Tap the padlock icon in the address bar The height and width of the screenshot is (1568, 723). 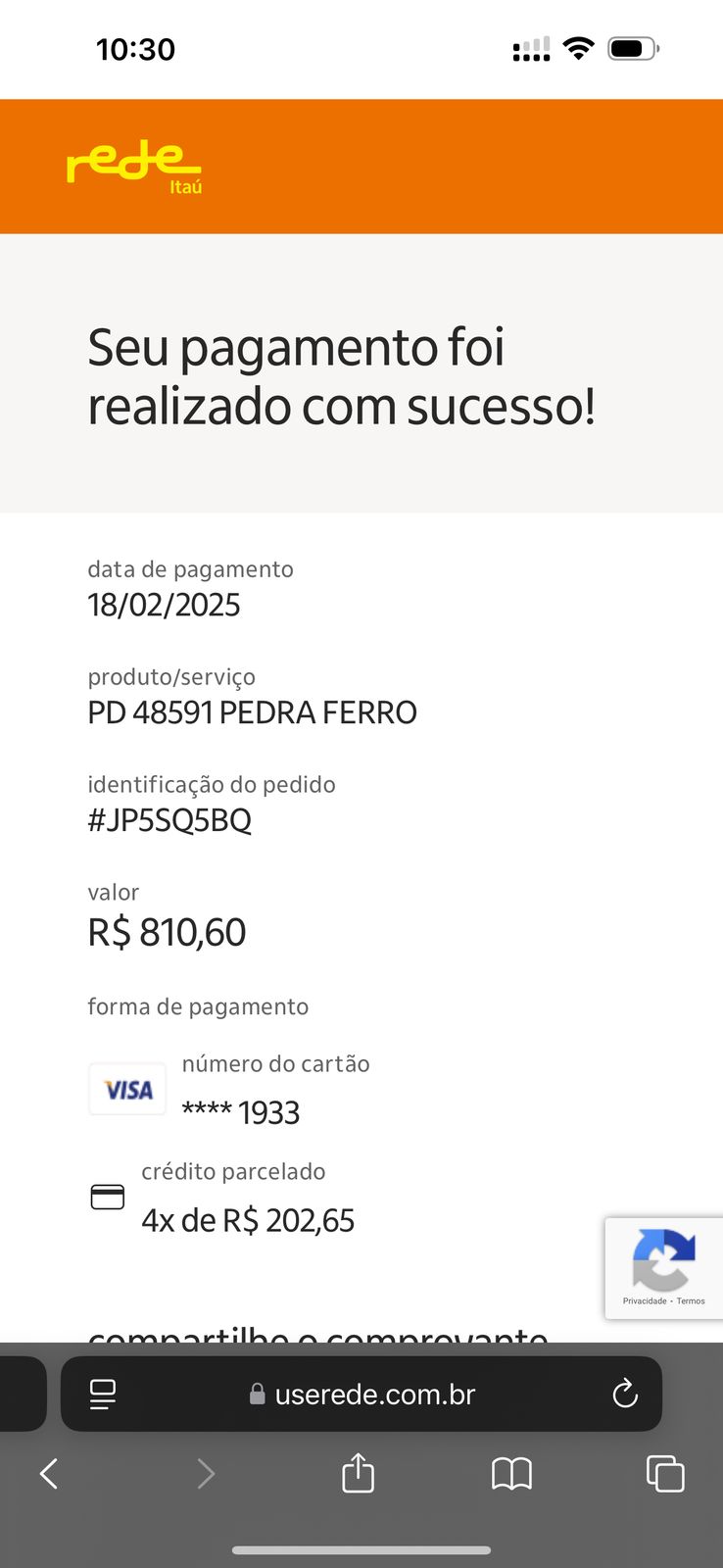click(x=257, y=1394)
